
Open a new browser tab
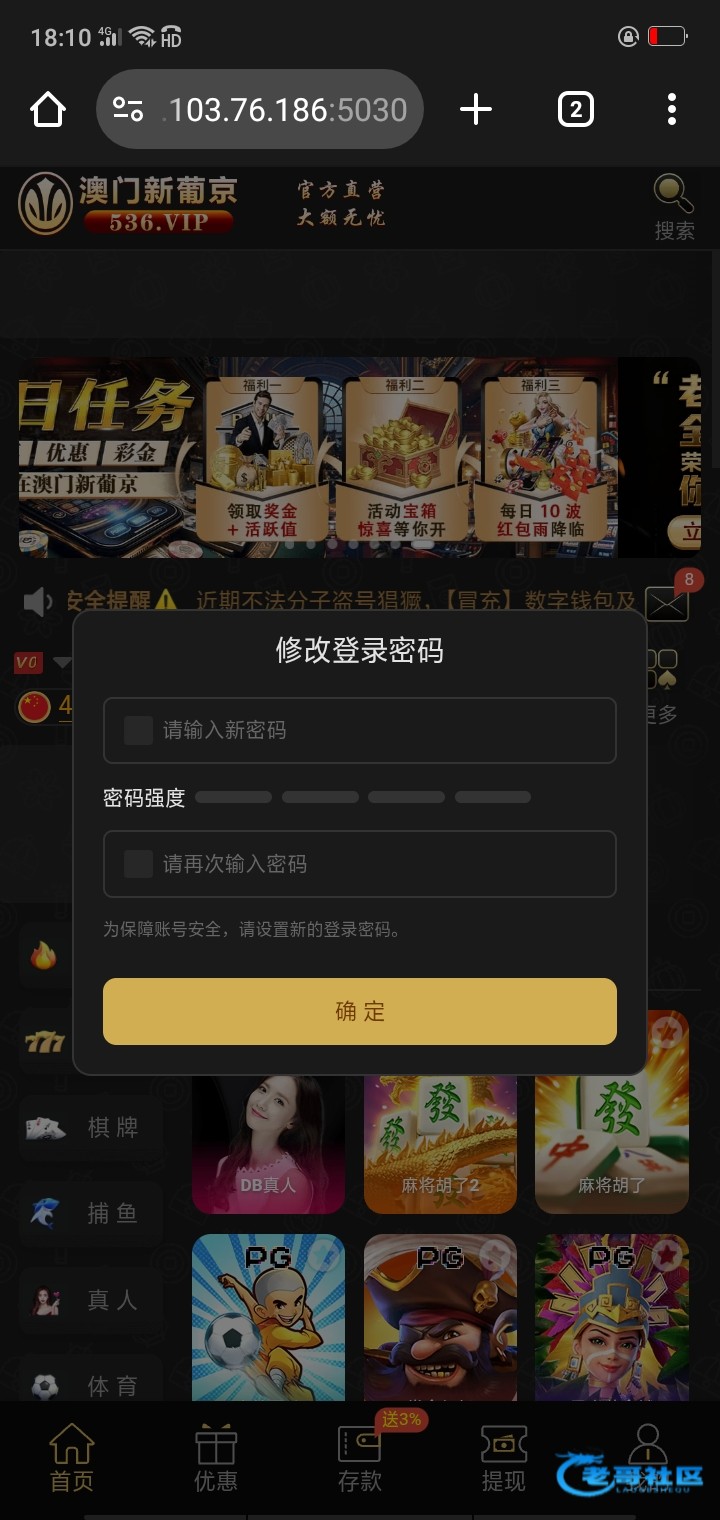[476, 109]
